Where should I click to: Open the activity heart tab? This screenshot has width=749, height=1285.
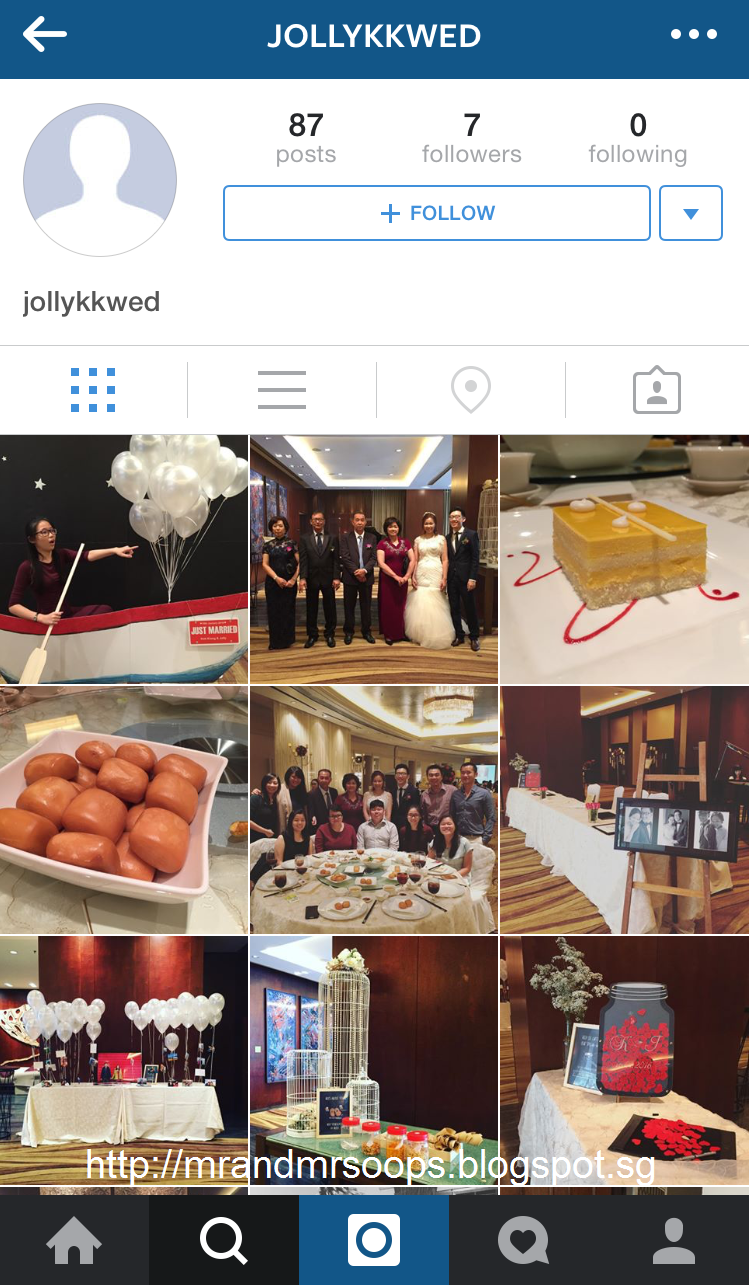pos(523,1241)
